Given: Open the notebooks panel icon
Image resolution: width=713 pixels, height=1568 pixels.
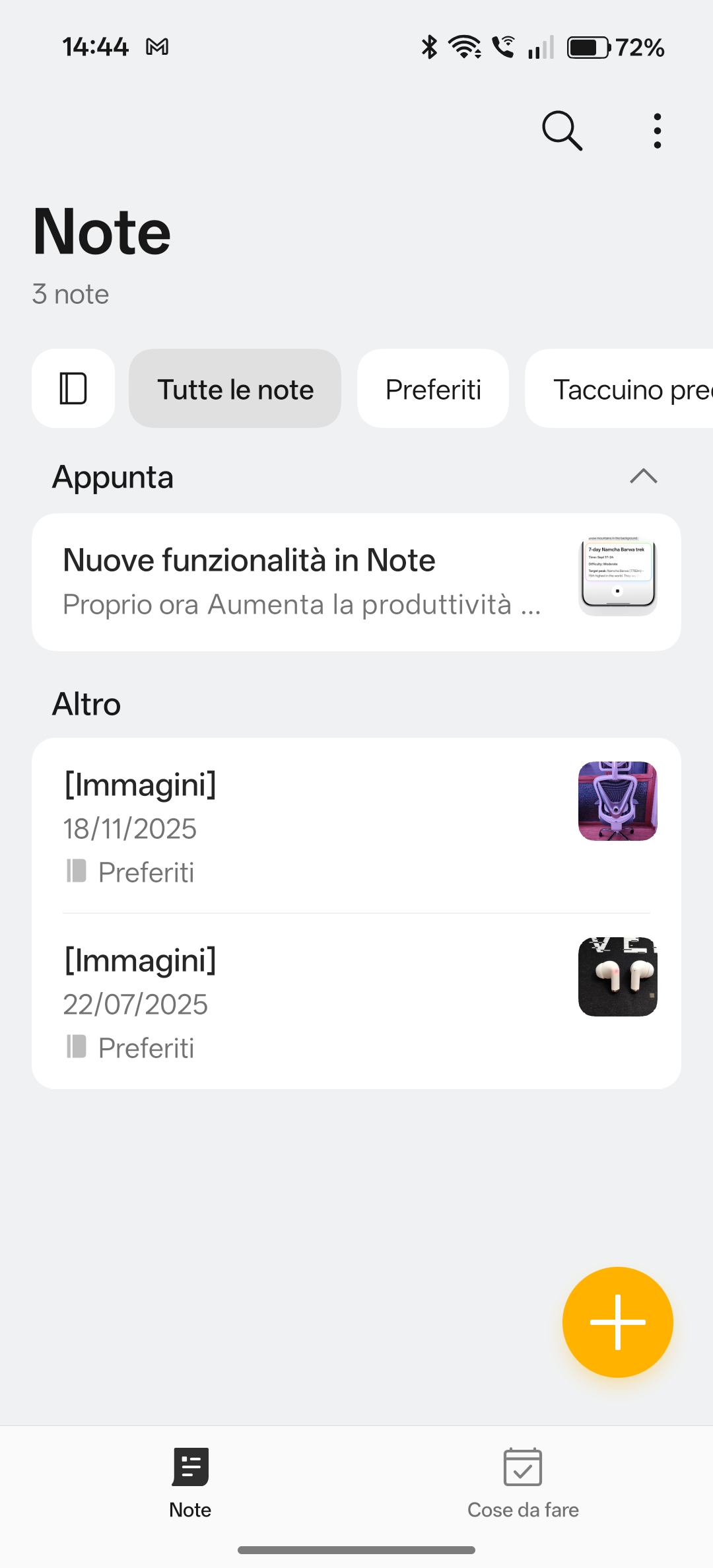Looking at the screenshot, I should click(73, 388).
